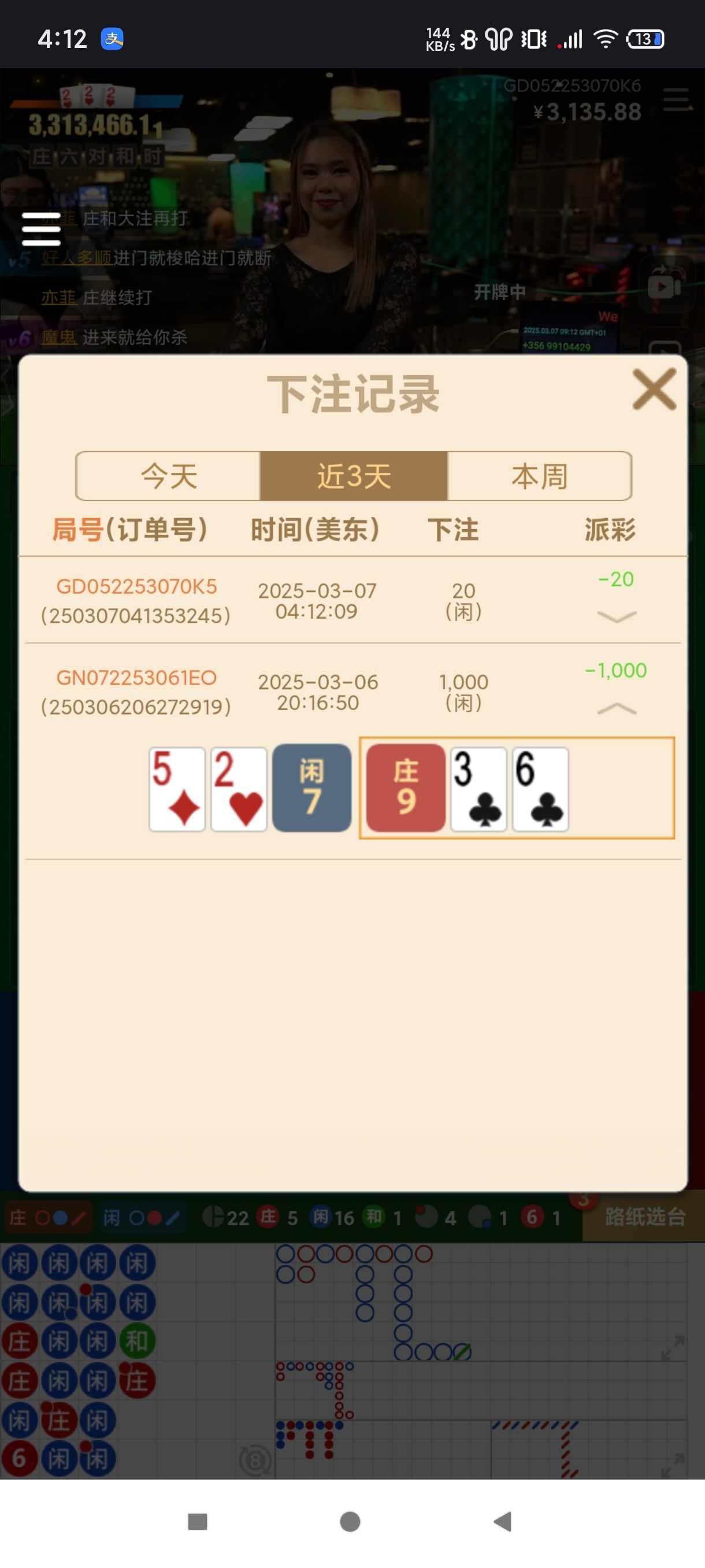Close the 下注记录 dialog

click(x=654, y=389)
